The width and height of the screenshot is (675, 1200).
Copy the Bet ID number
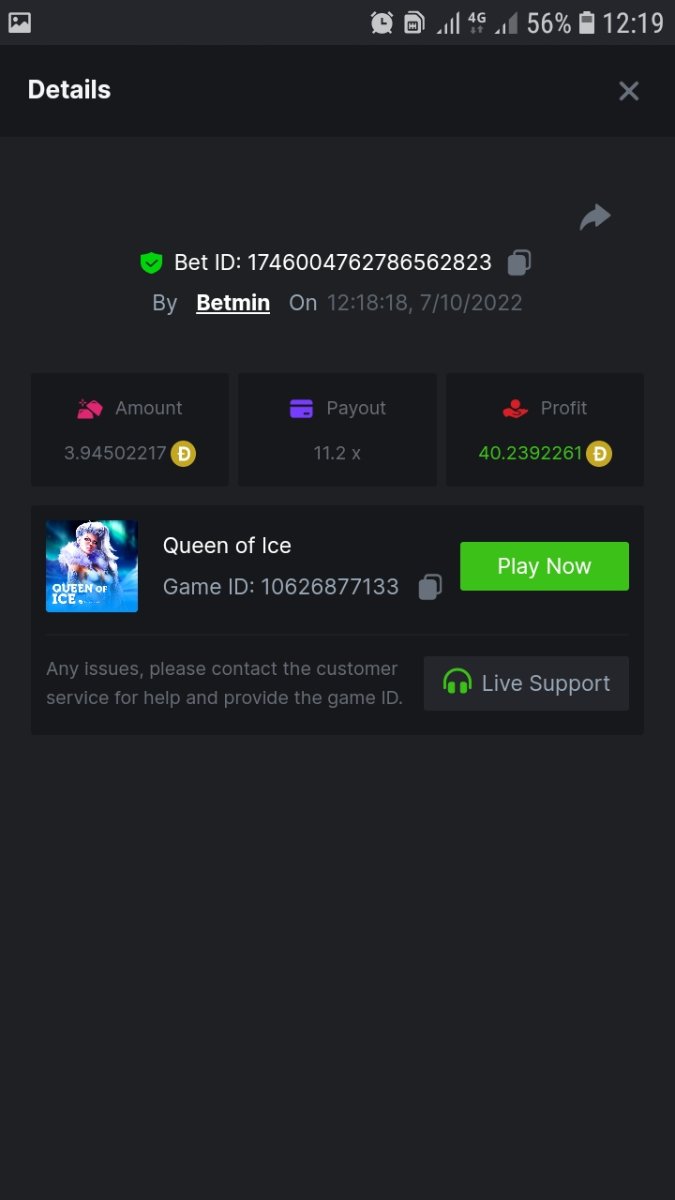point(519,263)
